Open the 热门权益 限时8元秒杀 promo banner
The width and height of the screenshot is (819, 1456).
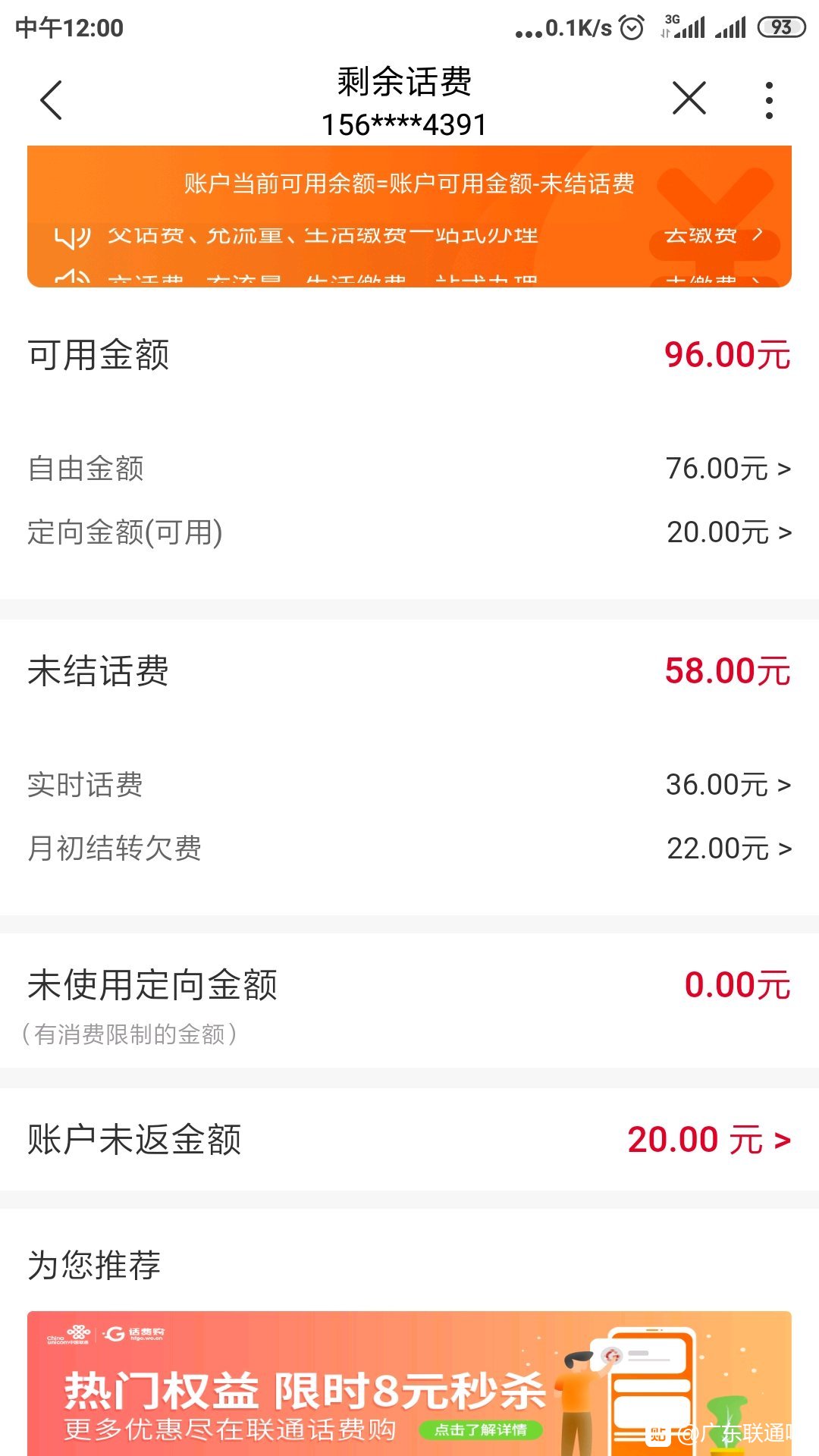point(409,1383)
